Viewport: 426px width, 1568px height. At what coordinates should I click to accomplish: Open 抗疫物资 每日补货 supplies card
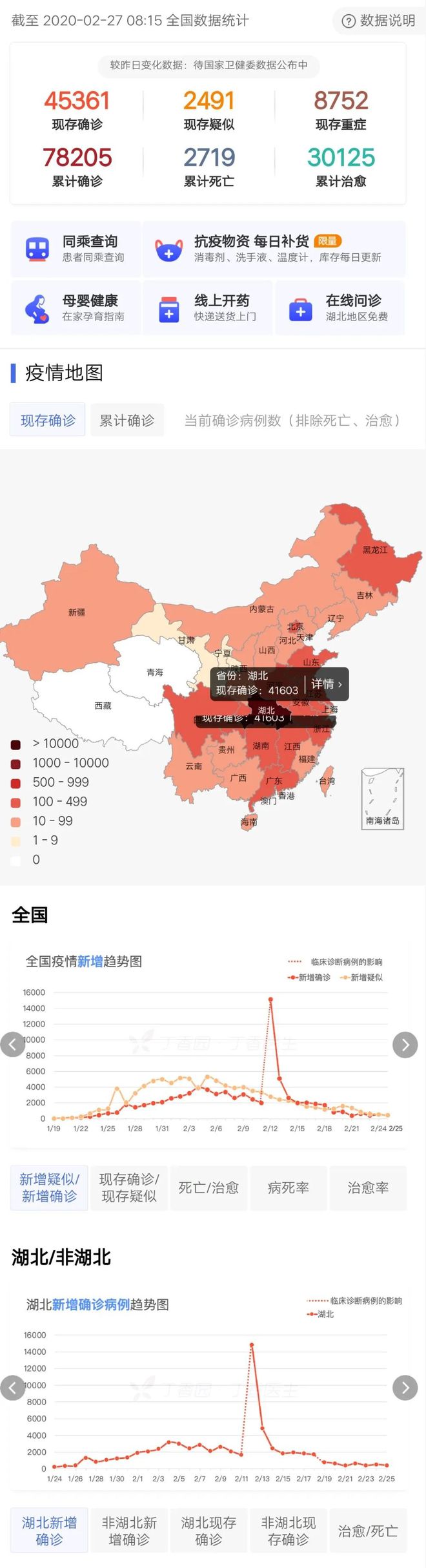point(274,249)
